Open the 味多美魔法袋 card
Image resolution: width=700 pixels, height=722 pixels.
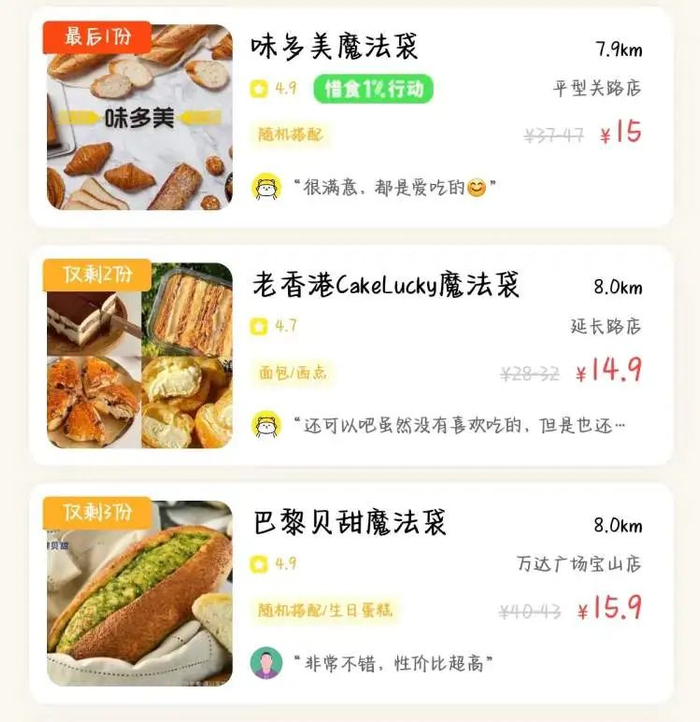click(334, 46)
